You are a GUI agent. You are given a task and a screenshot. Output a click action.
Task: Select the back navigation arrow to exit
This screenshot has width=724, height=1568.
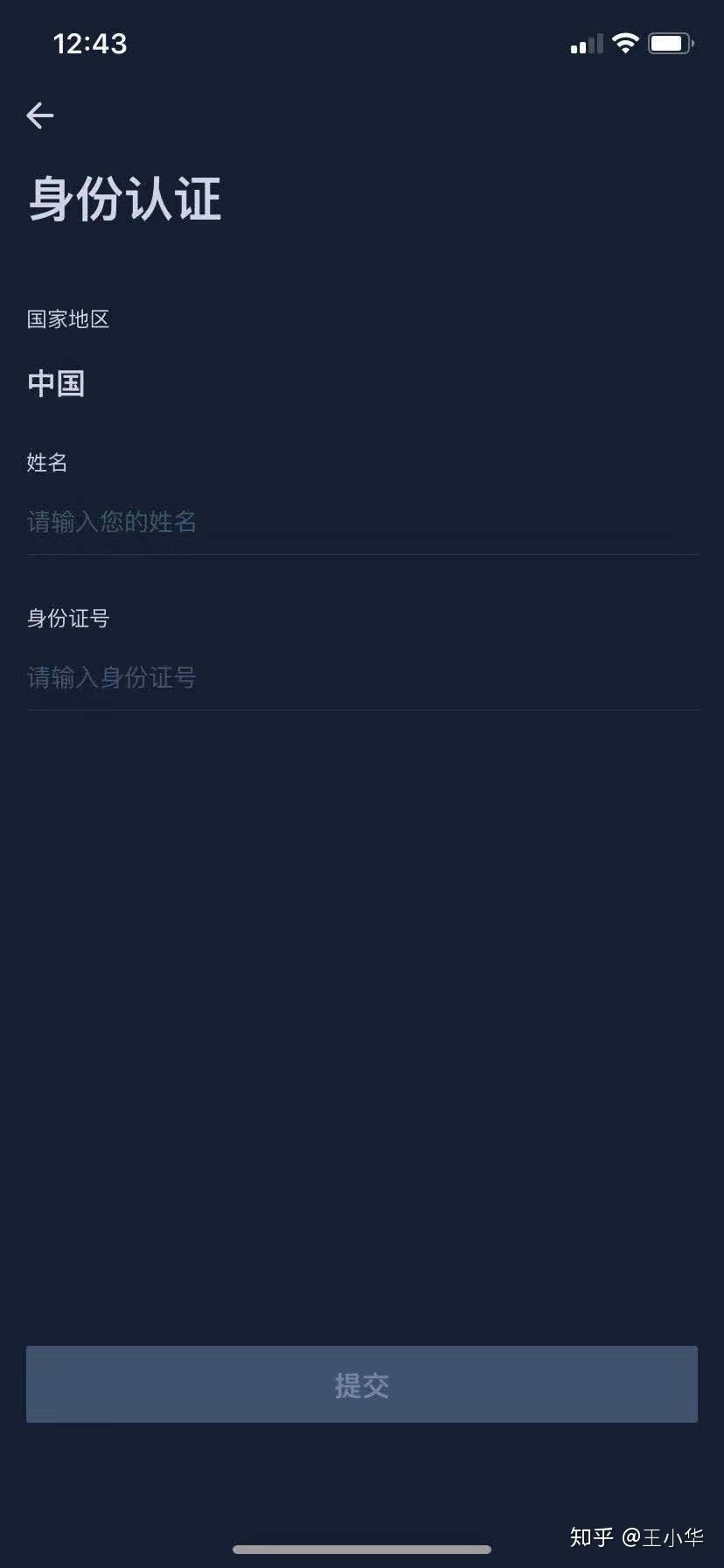tap(39, 115)
